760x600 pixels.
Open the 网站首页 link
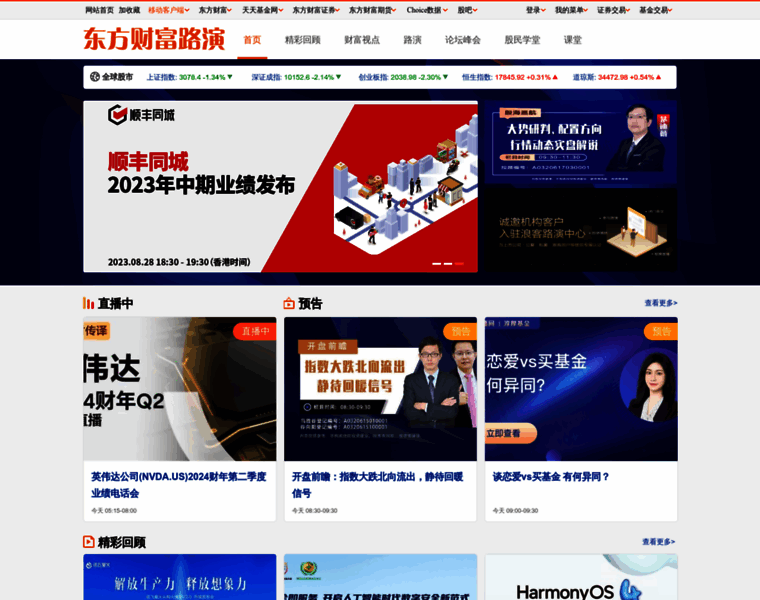(x=99, y=9)
